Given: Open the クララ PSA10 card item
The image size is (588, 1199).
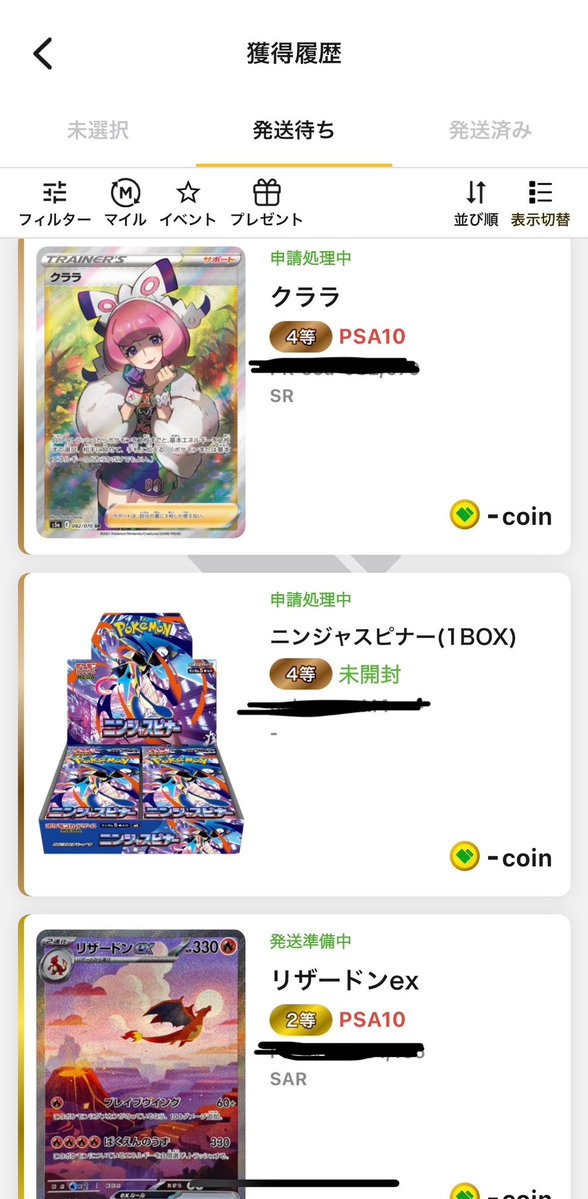Looking at the screenshot, I should click(294, 396).
